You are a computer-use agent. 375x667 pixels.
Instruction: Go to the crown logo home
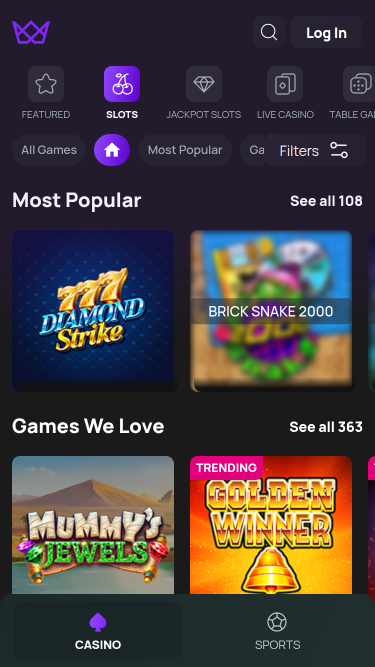(31, 32)
